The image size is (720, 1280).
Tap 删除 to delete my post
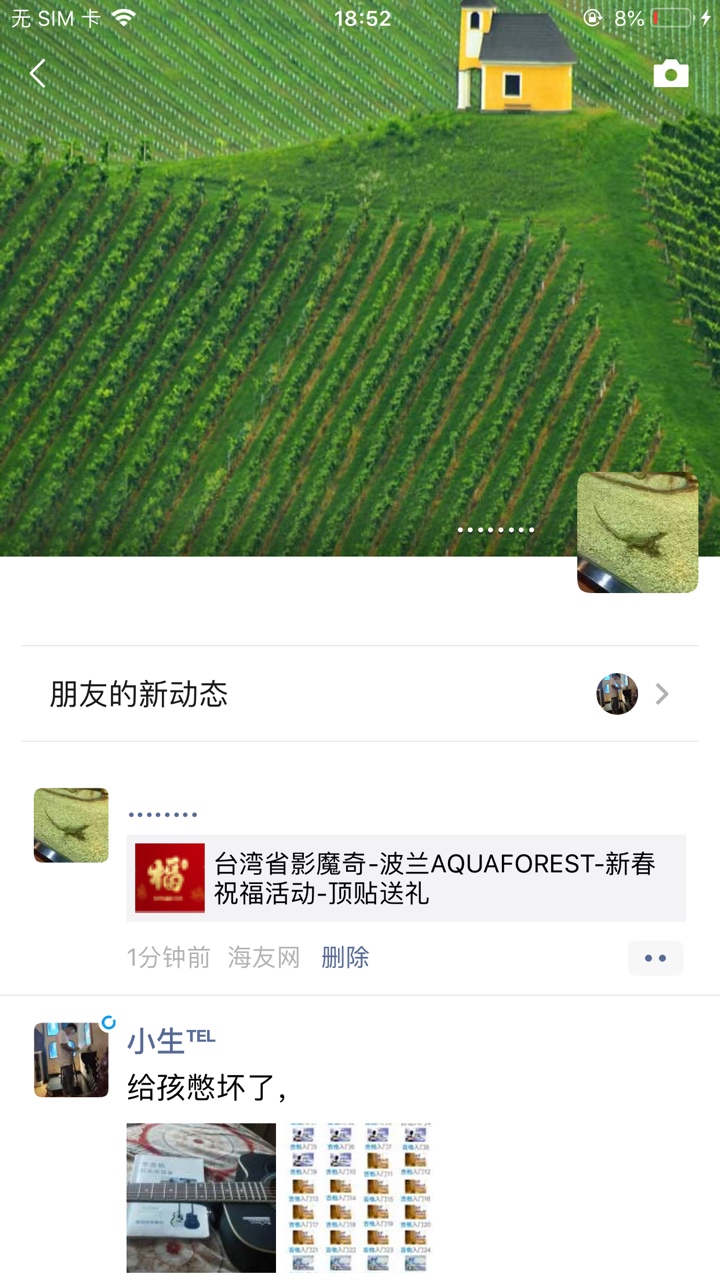tap(345, 958)
